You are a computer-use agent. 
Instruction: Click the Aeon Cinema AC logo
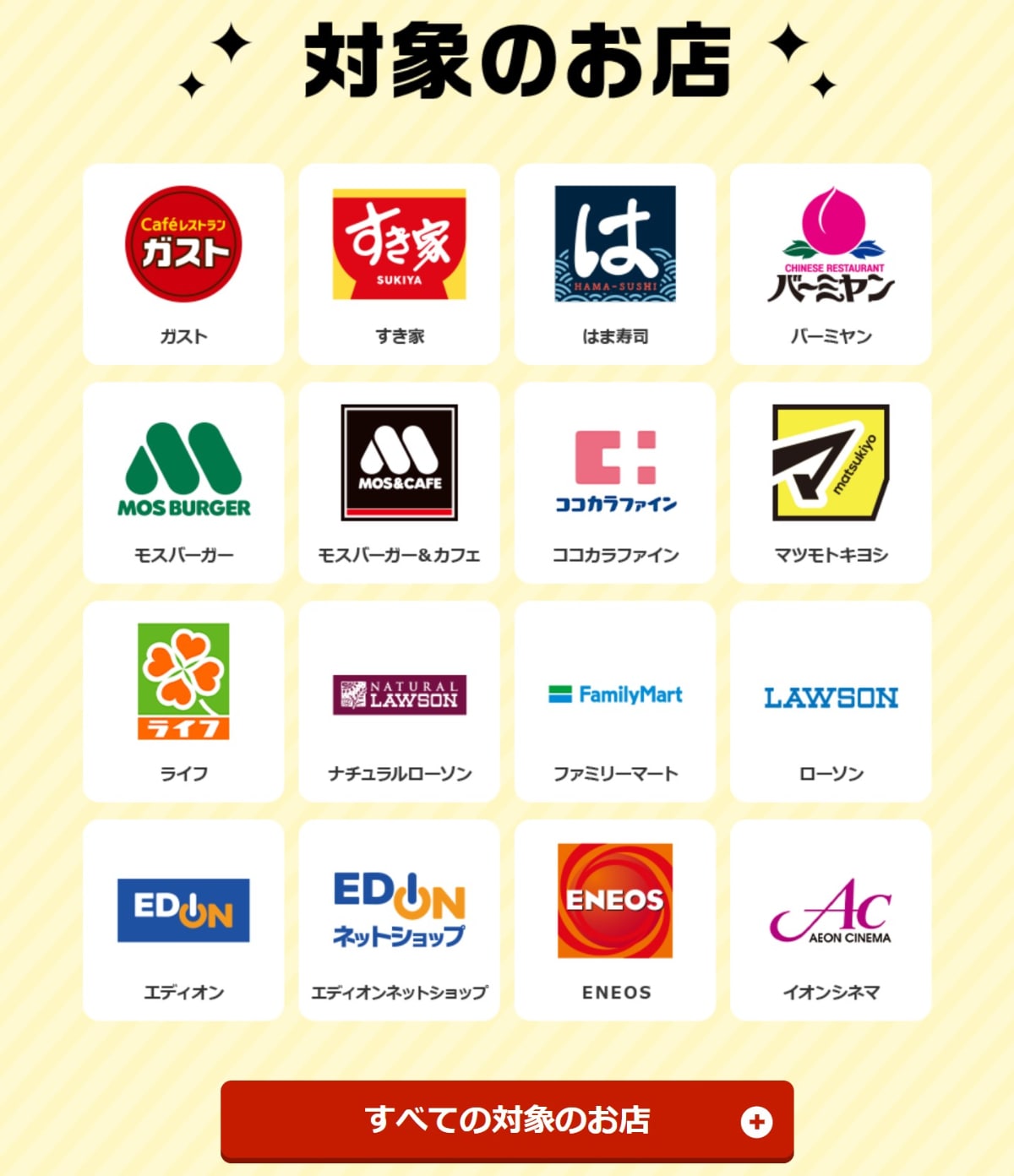tap(831, 911)
